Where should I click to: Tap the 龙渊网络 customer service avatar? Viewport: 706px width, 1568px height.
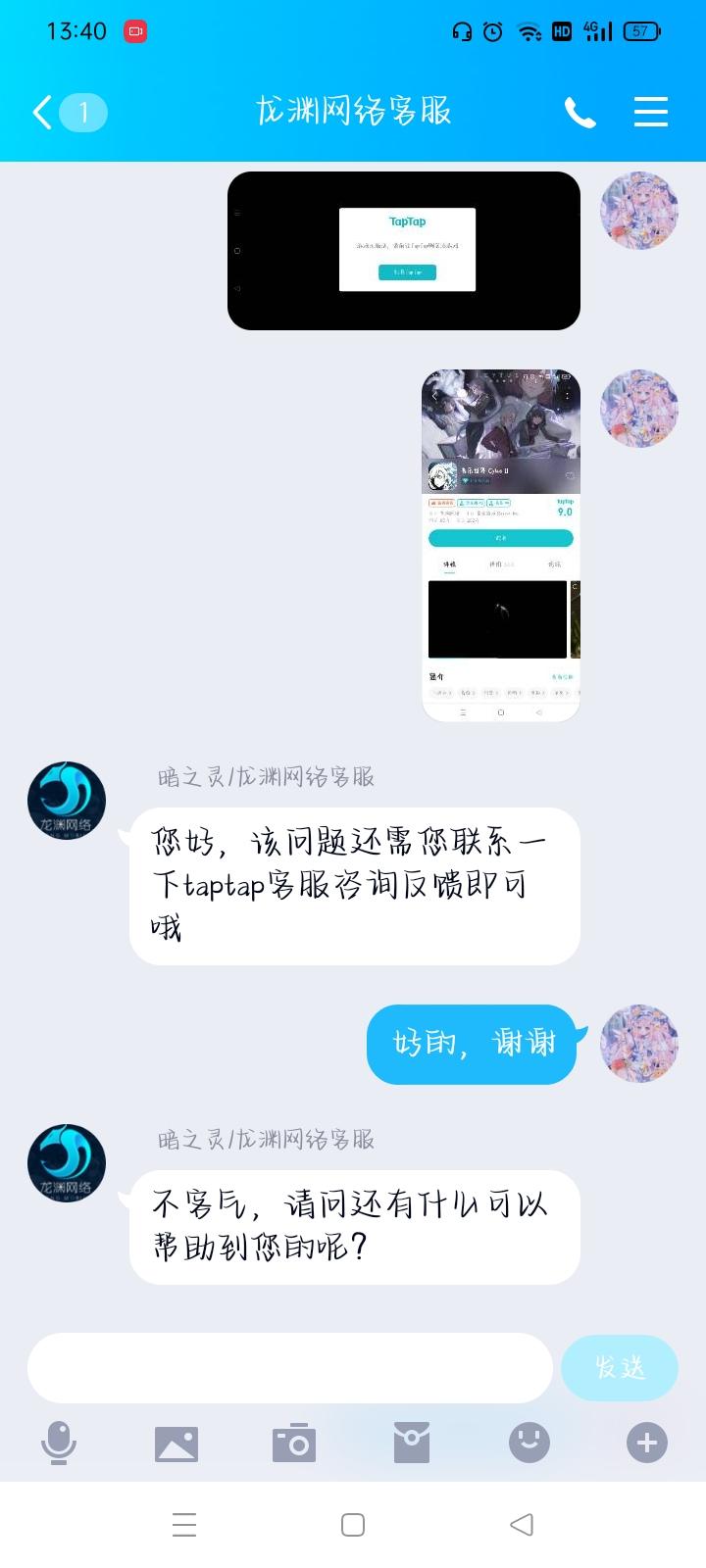point(66,801)
